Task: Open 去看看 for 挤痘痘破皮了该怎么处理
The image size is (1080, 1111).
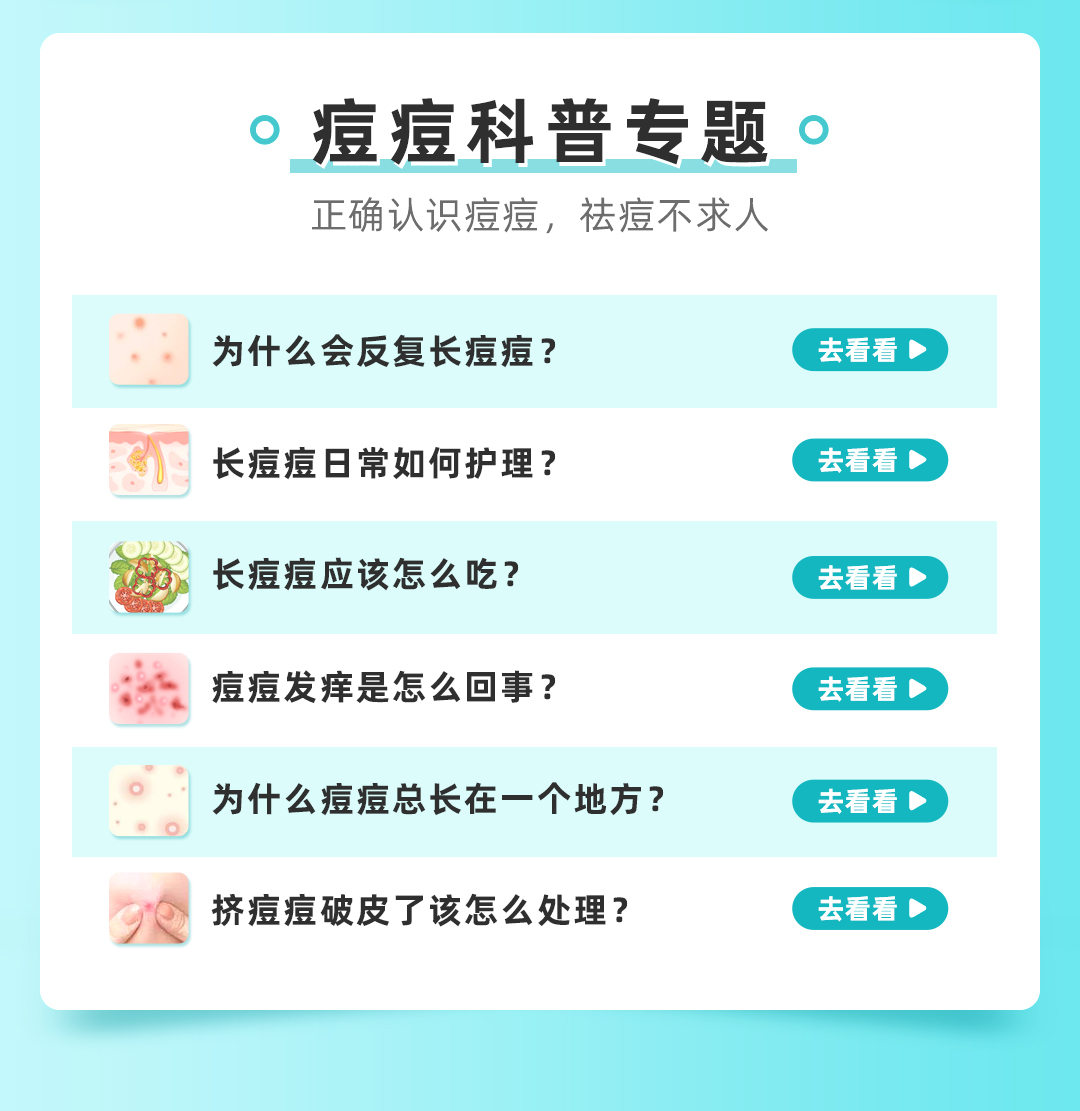Action: coord(869,909)
